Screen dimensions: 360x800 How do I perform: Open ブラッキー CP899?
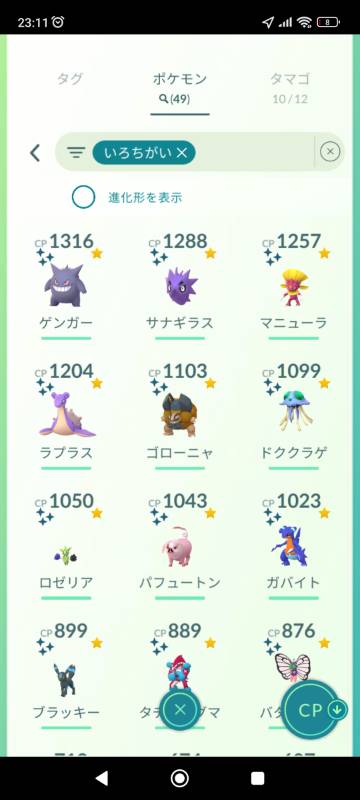click(x=66, y=675)
